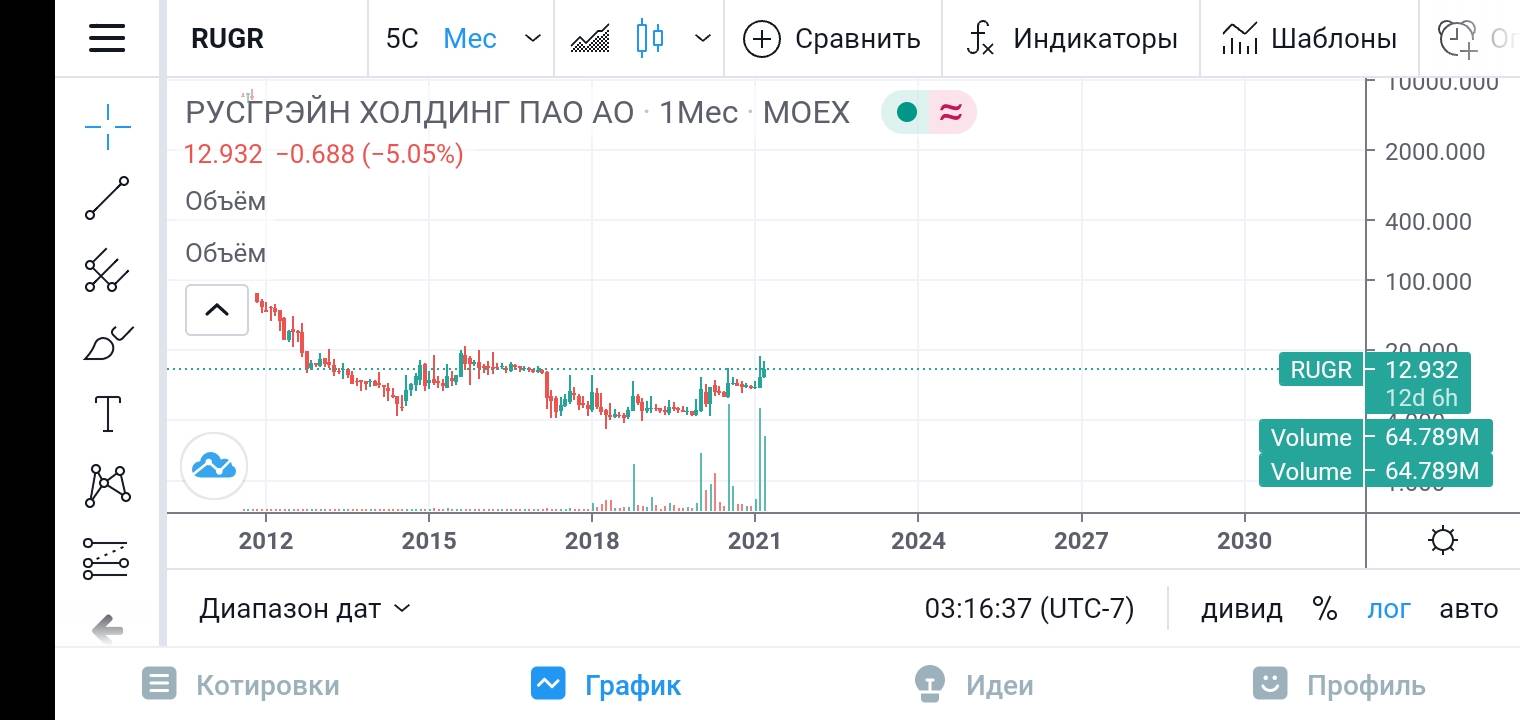Open Сравнить to compare symbols
This screenshot has height=720, width=1520.
pyautogui.click(x=831, y=38)
